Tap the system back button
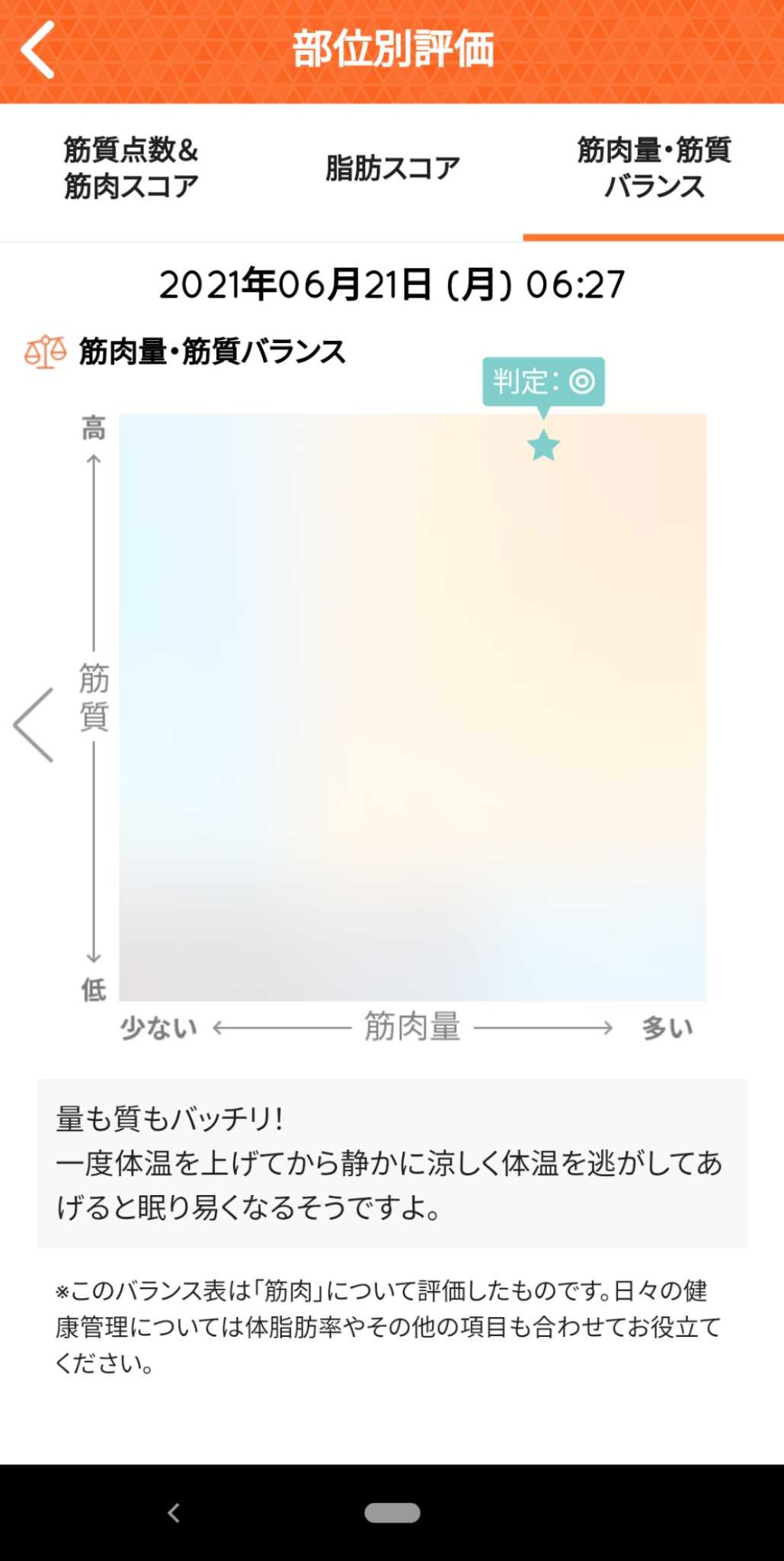This screenshot has width=784, height=1561. point(174,1513)
